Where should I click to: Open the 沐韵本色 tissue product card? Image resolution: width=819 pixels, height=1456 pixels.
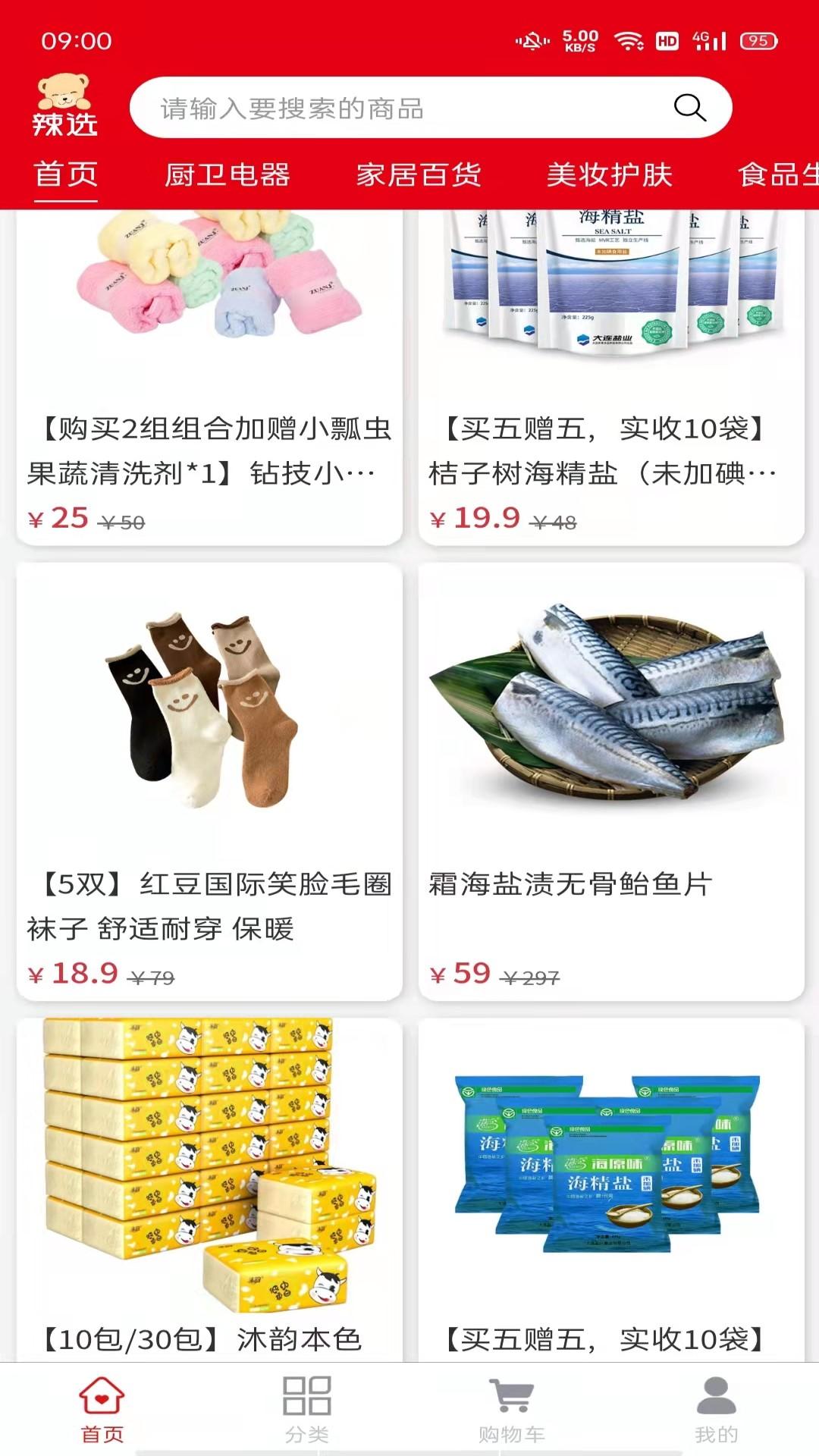coord(209,1191)
